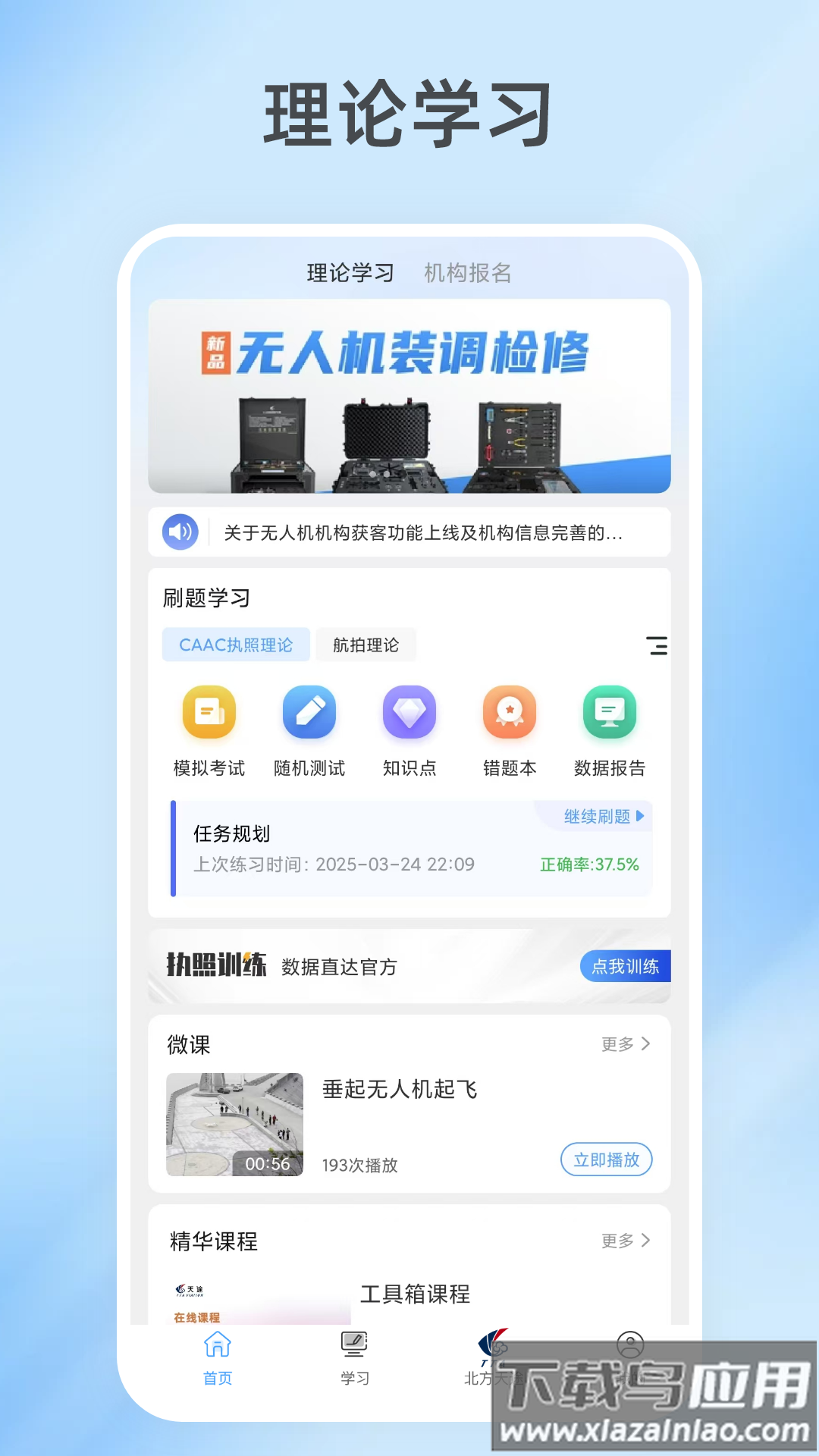Image resolution: width=819 pixels, height=1456 pixels.
Task: Expand 更多 in the 微课 section
Action: (x=625, y=1044)
